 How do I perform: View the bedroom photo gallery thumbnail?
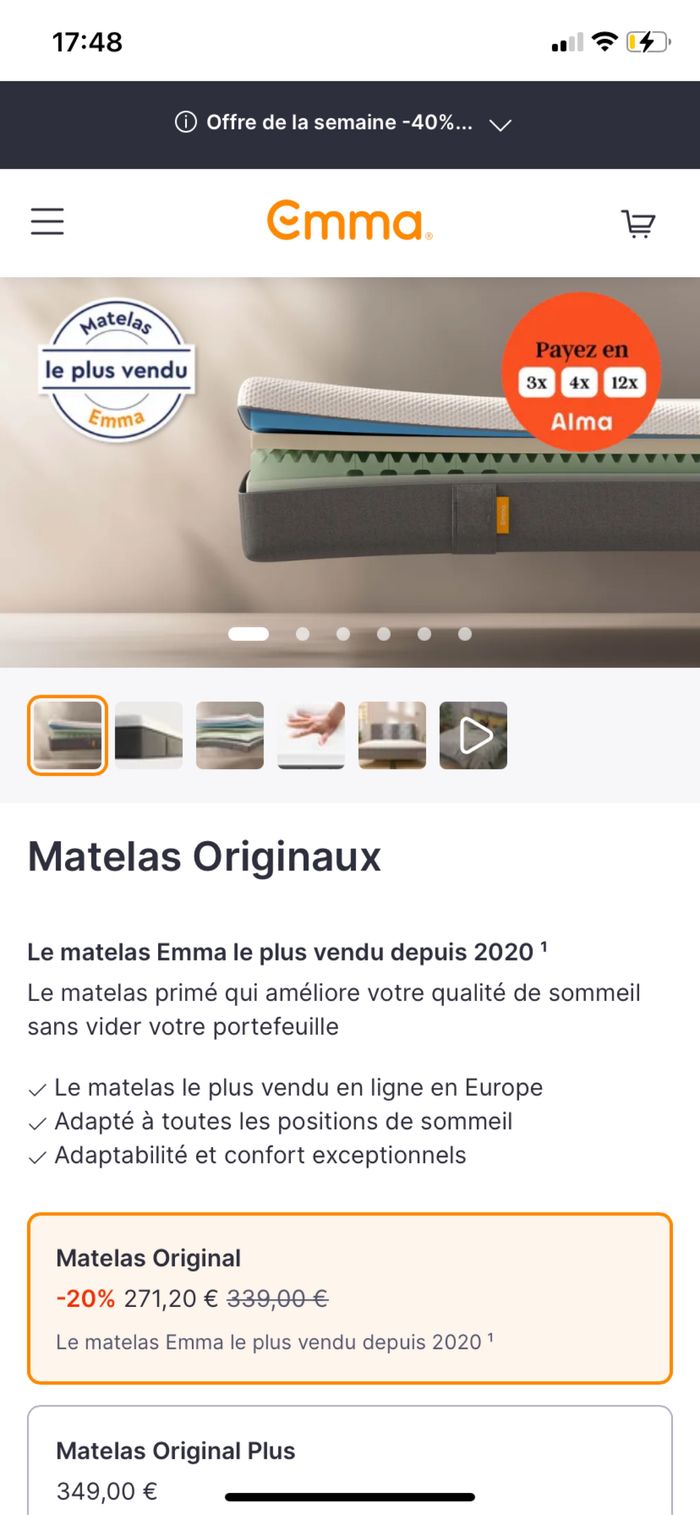392,735
